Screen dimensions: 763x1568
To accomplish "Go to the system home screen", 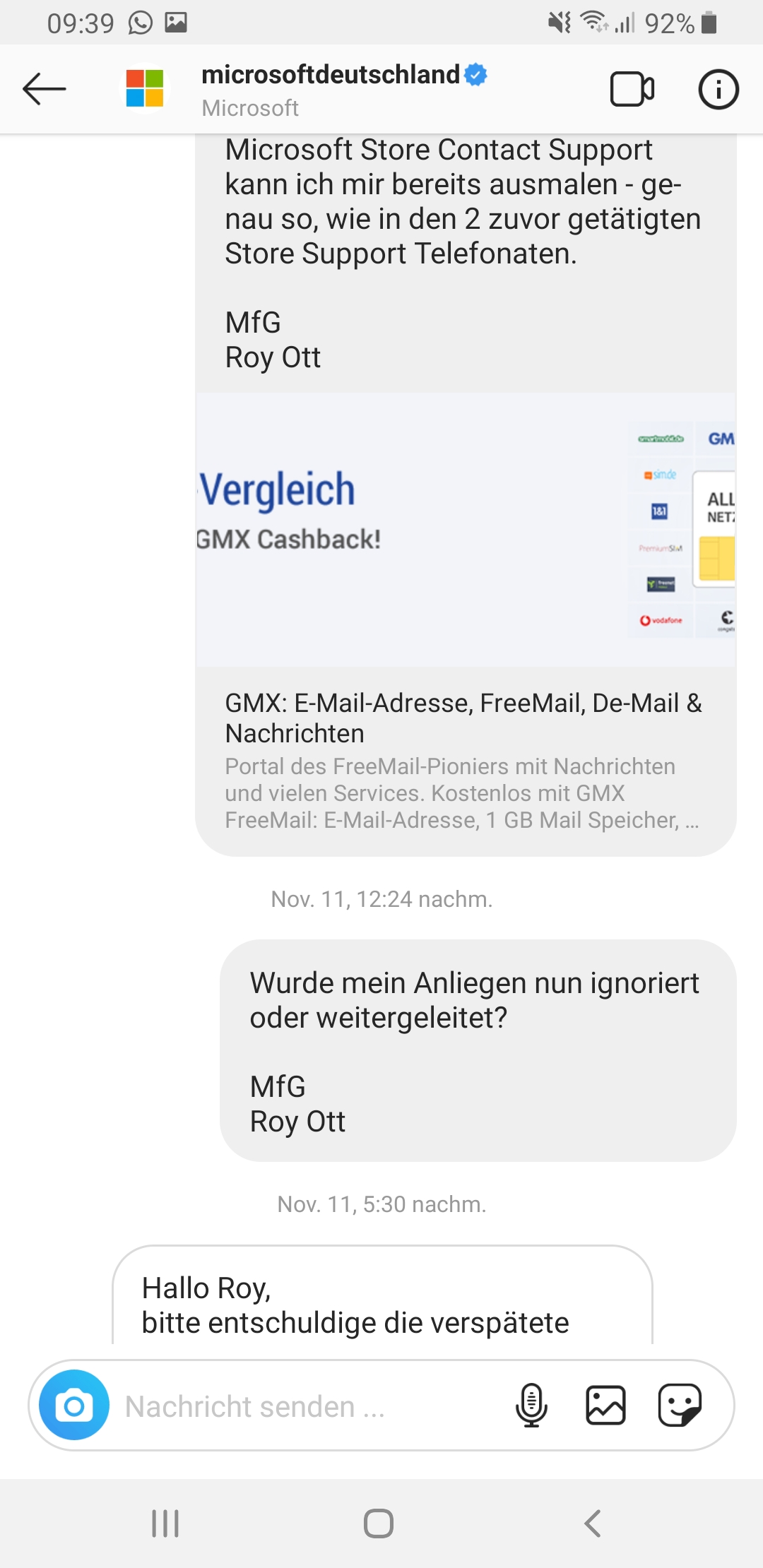I will 379,1524.
